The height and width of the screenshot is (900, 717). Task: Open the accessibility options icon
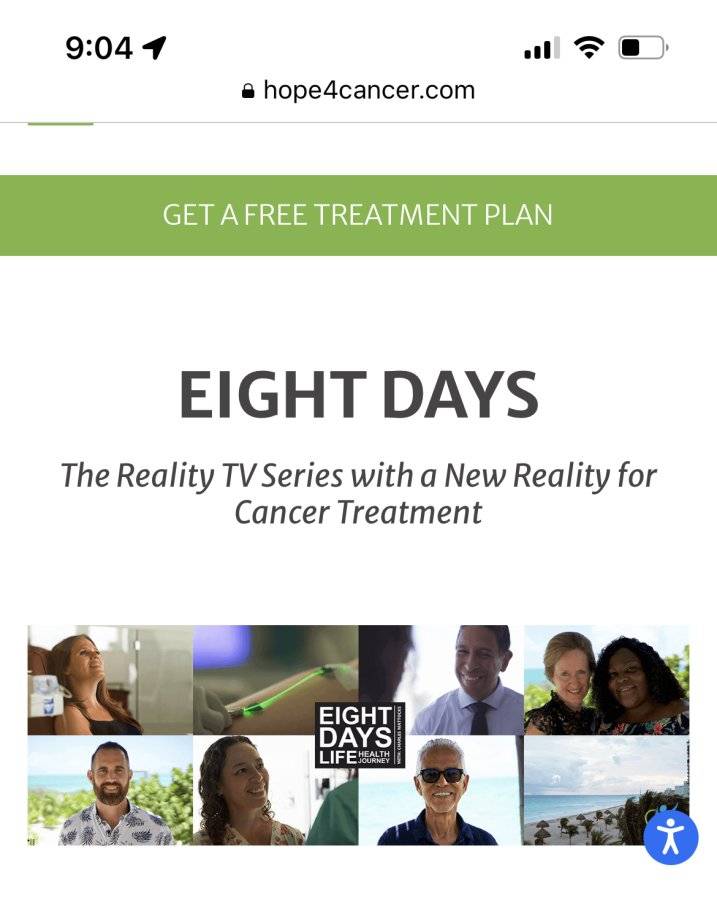(671, 837)
